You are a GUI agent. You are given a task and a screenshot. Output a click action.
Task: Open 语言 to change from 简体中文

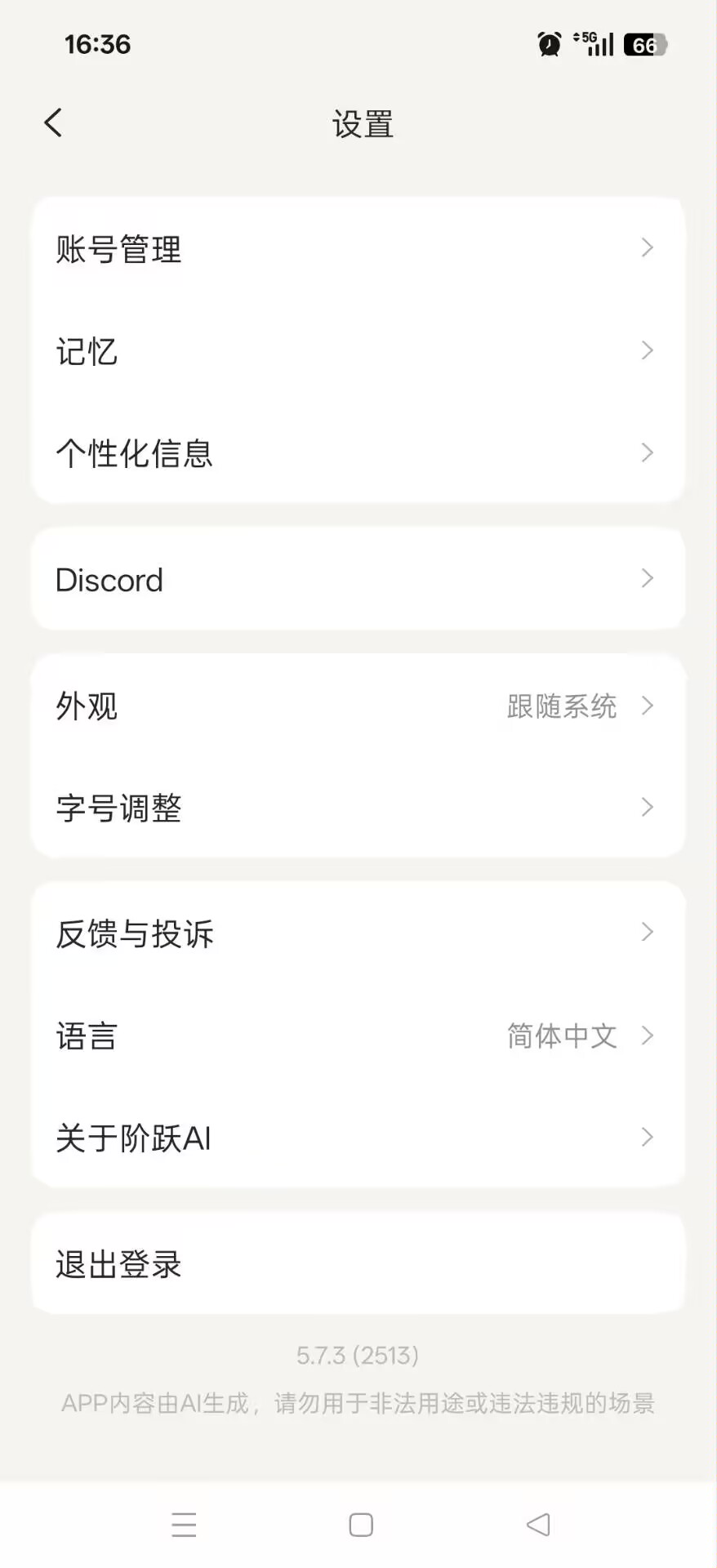(358, 1036)
